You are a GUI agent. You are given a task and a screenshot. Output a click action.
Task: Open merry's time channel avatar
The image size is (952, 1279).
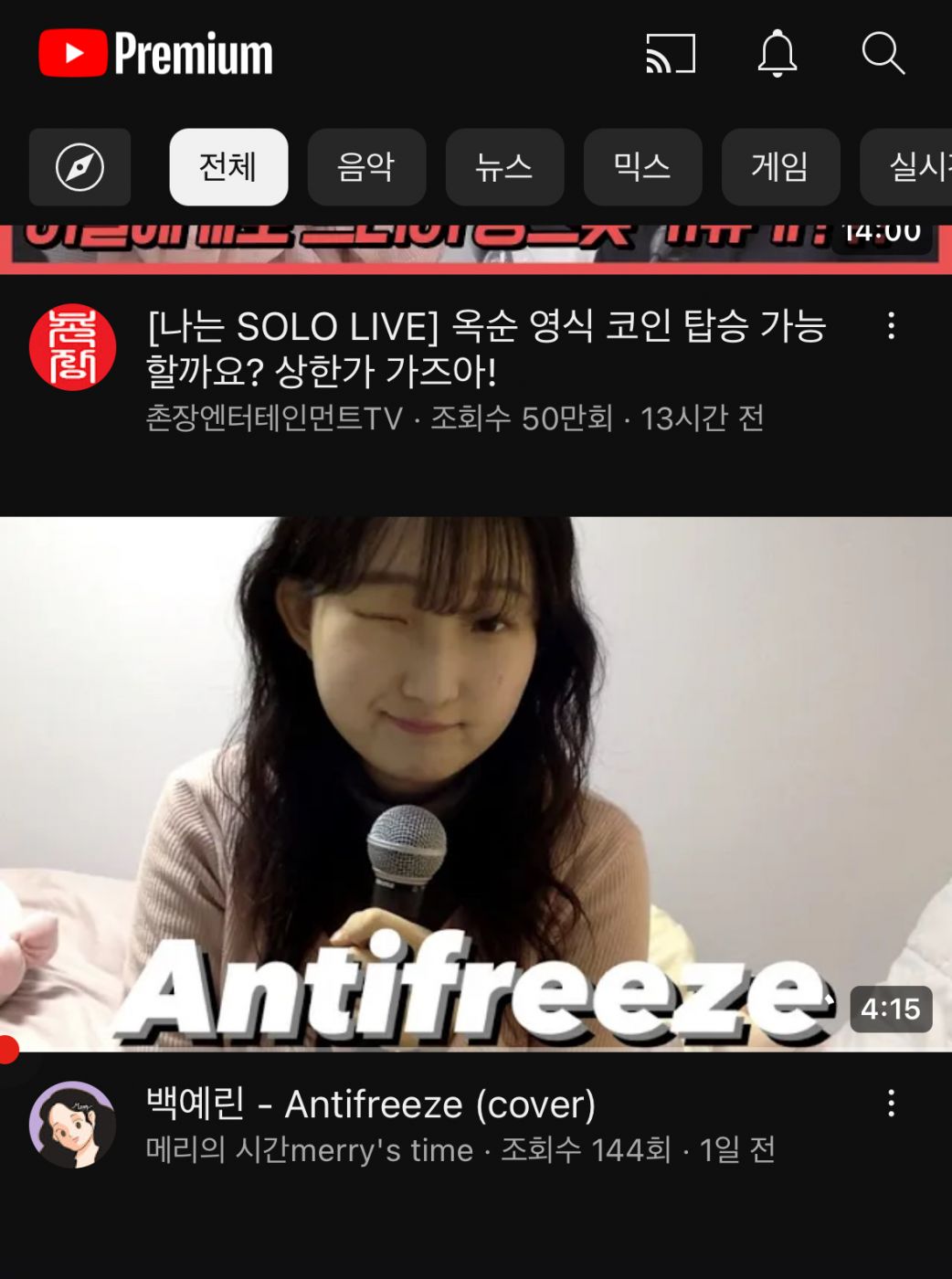pyautogui.click(x=72, y=1124)
